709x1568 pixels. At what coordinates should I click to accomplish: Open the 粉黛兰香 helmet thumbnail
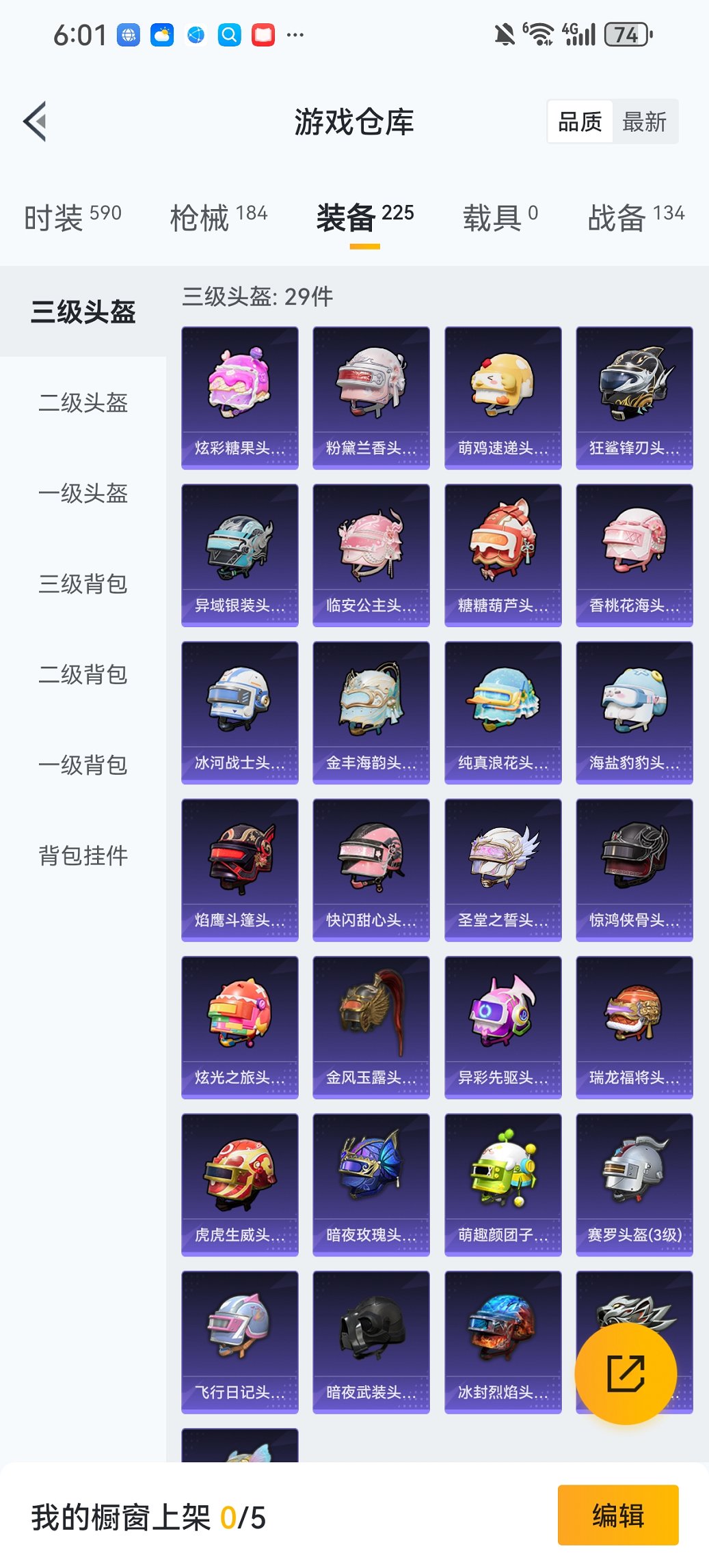(371, 396)
